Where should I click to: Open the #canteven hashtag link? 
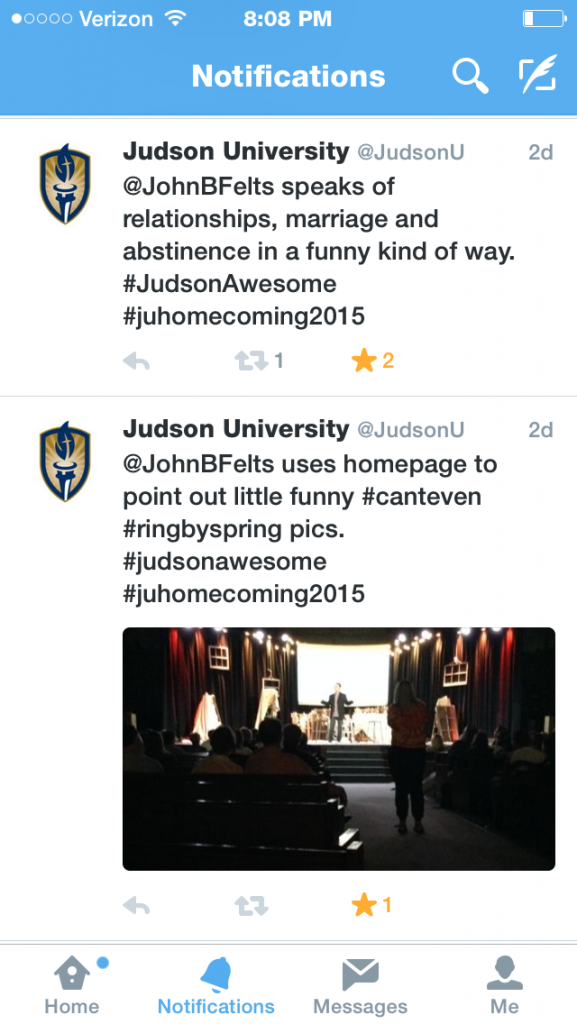tap(421, 497)
